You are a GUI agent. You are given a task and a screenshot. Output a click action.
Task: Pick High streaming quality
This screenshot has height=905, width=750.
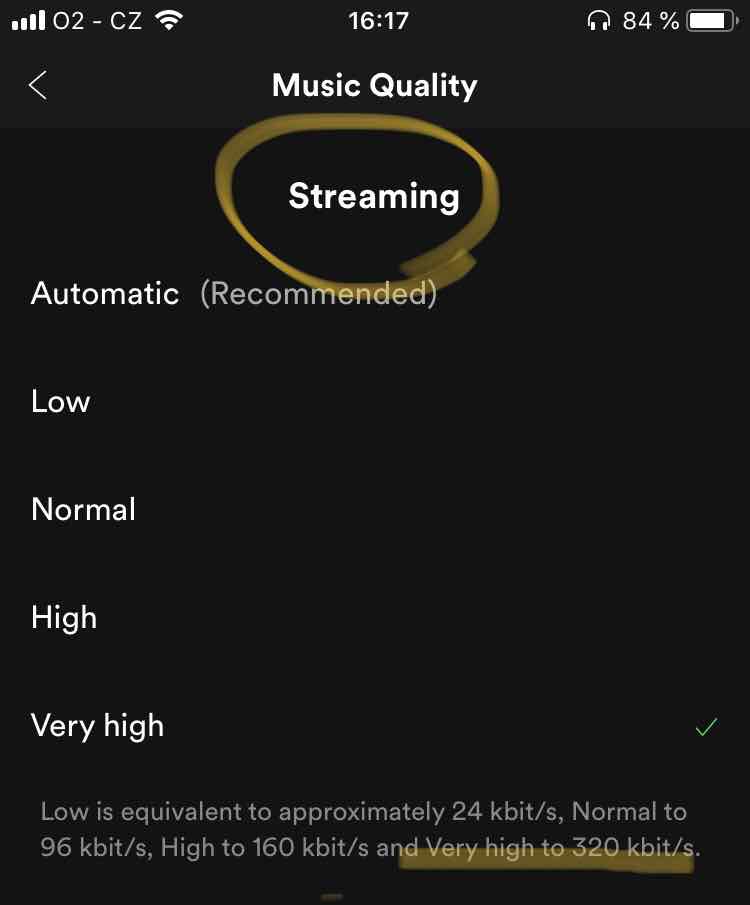coord(64,618)
